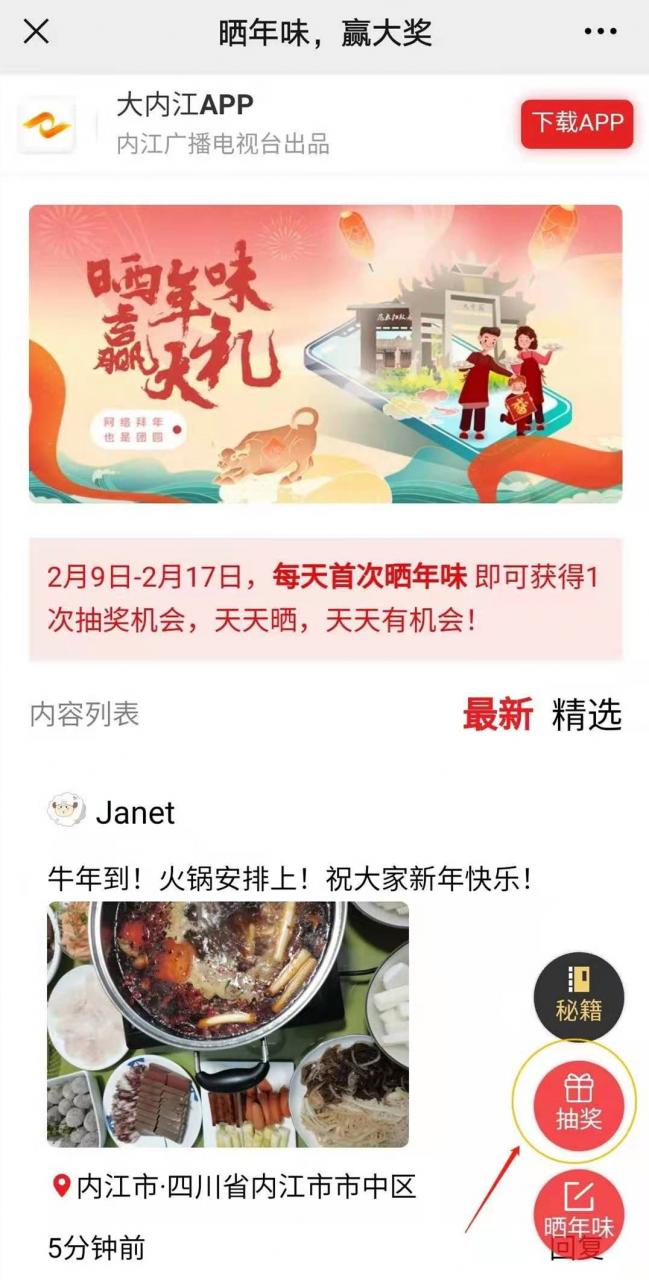Tap the 下载APP button
649x1280 pixels.
577,123
